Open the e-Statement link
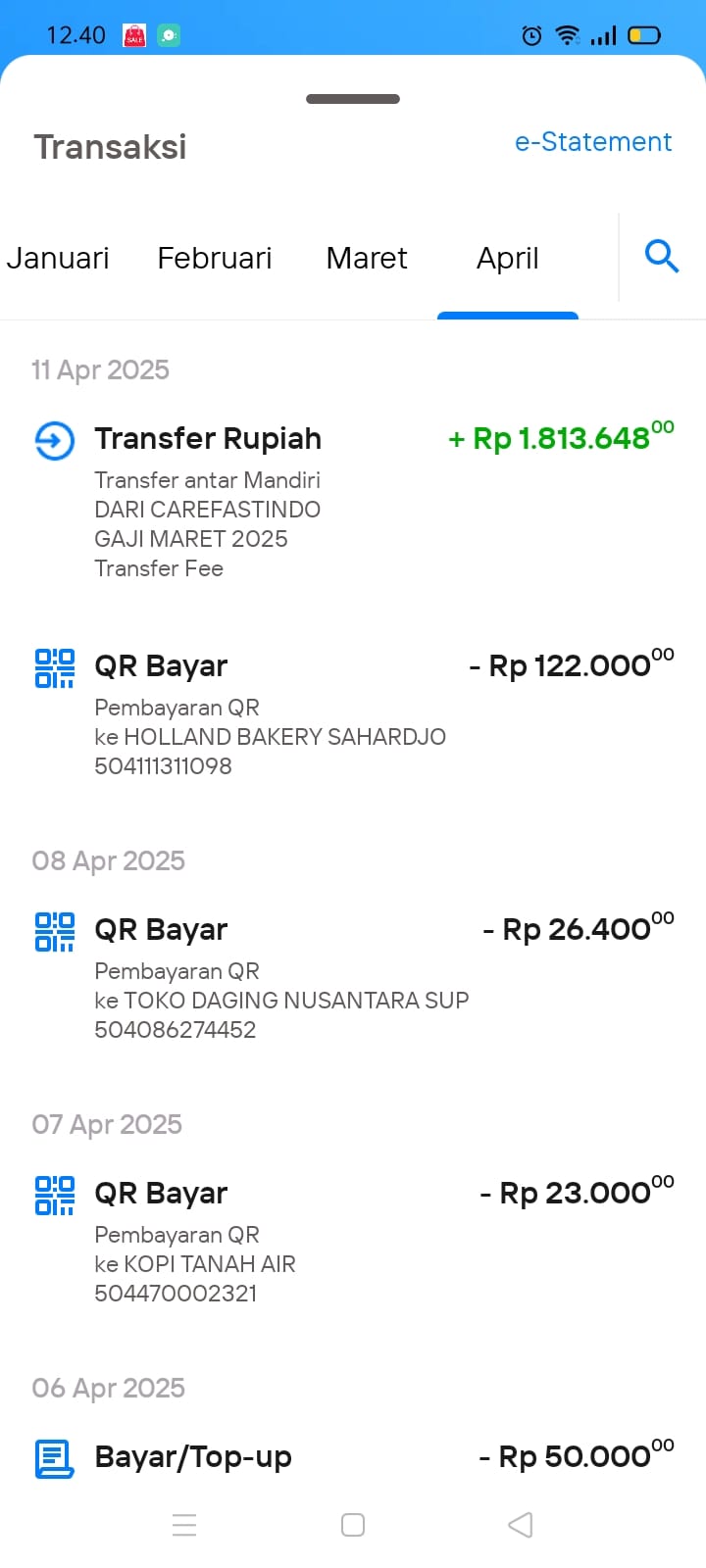Viewport: 706px width, 1568px height. [593, 142]
